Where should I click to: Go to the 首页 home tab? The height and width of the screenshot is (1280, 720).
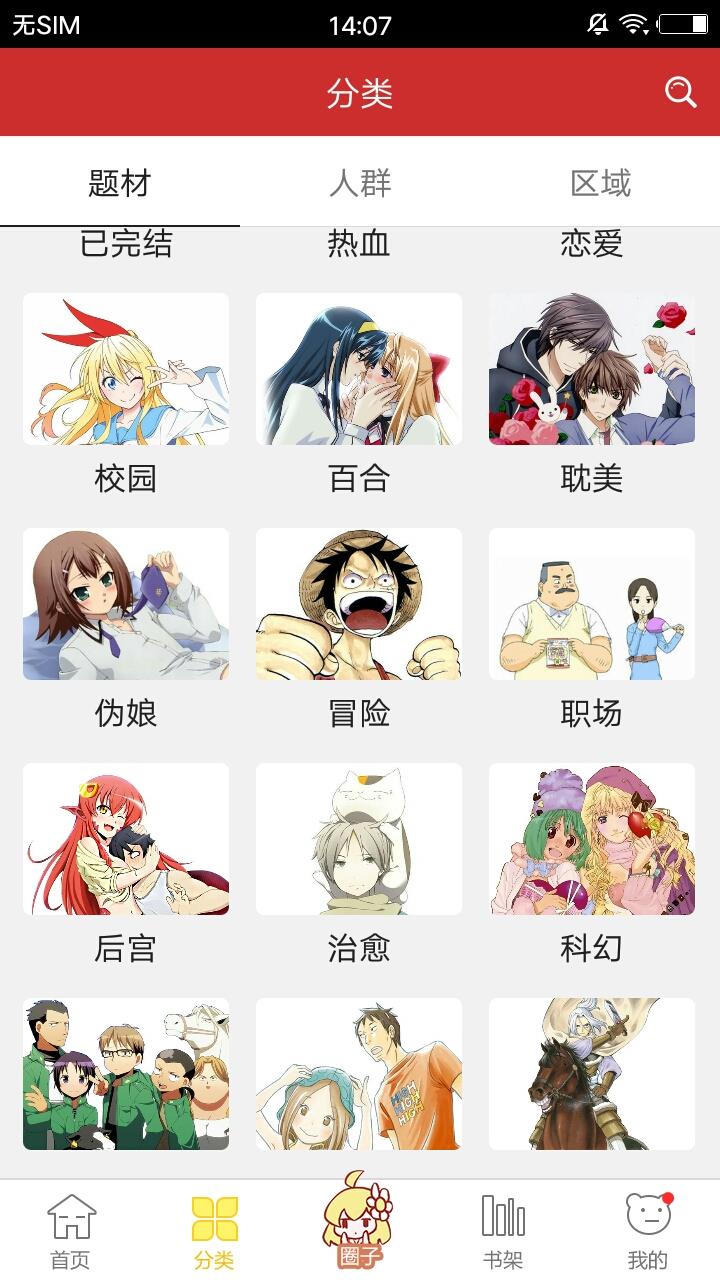tap(71, 1231)
